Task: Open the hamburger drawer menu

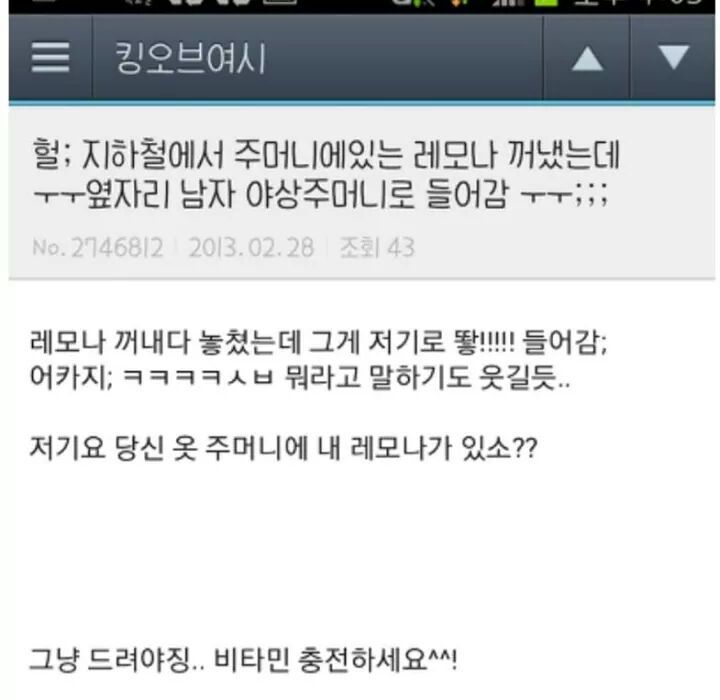Action: 49,59
